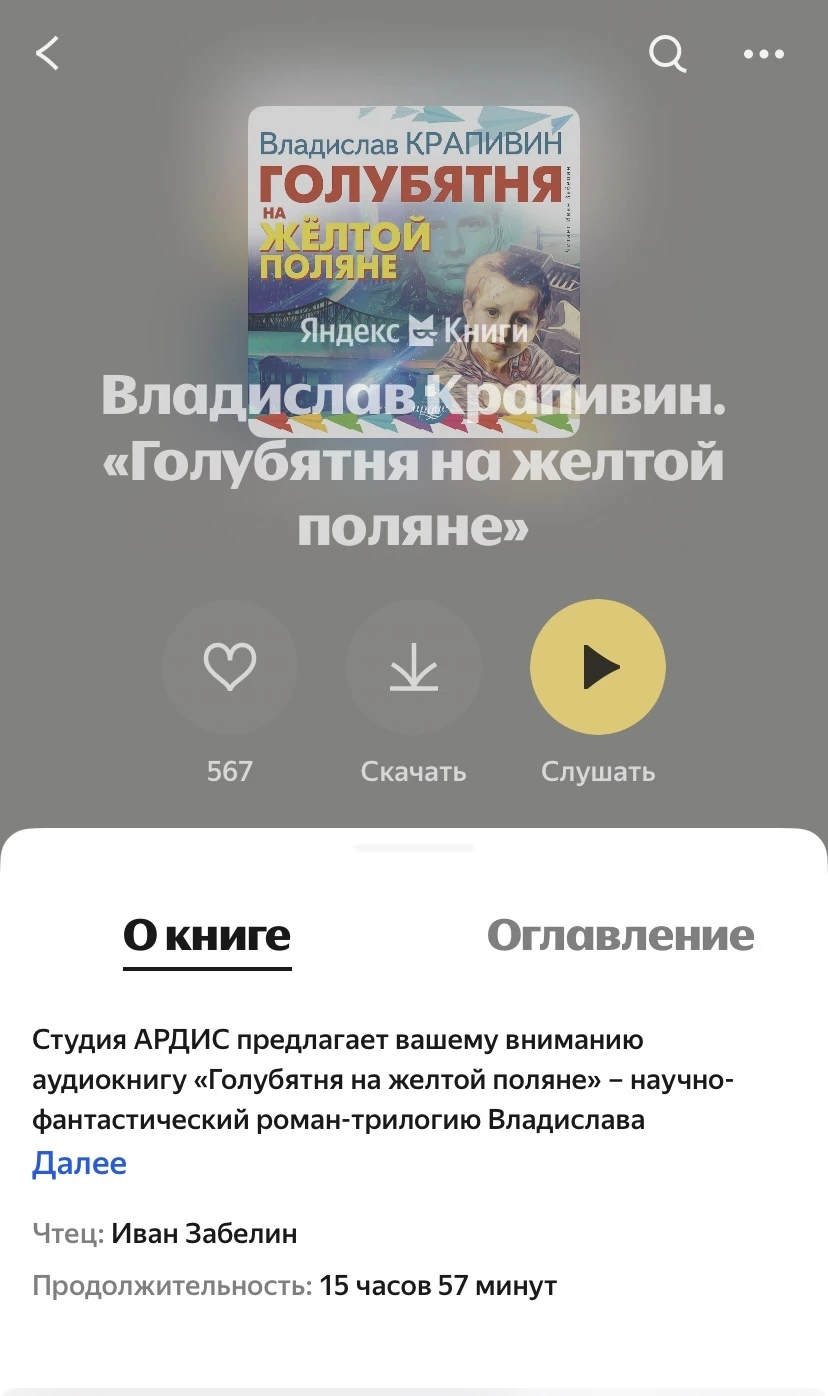The height and width of the screenshot is (1396, 828).
Task: Download the audiobook via Скачать
Action: click(413, 667)
